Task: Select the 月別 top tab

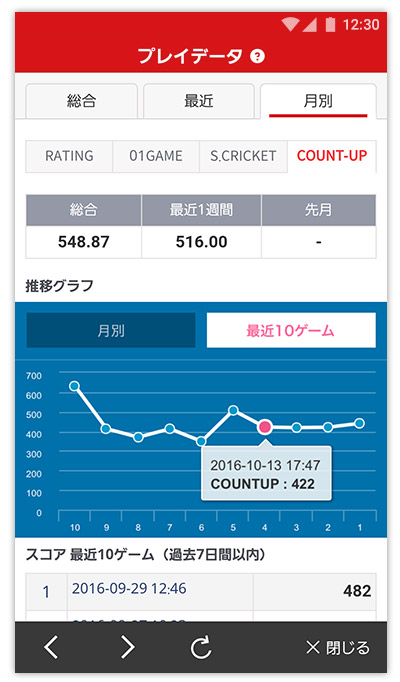Action: tap(318, 101)
